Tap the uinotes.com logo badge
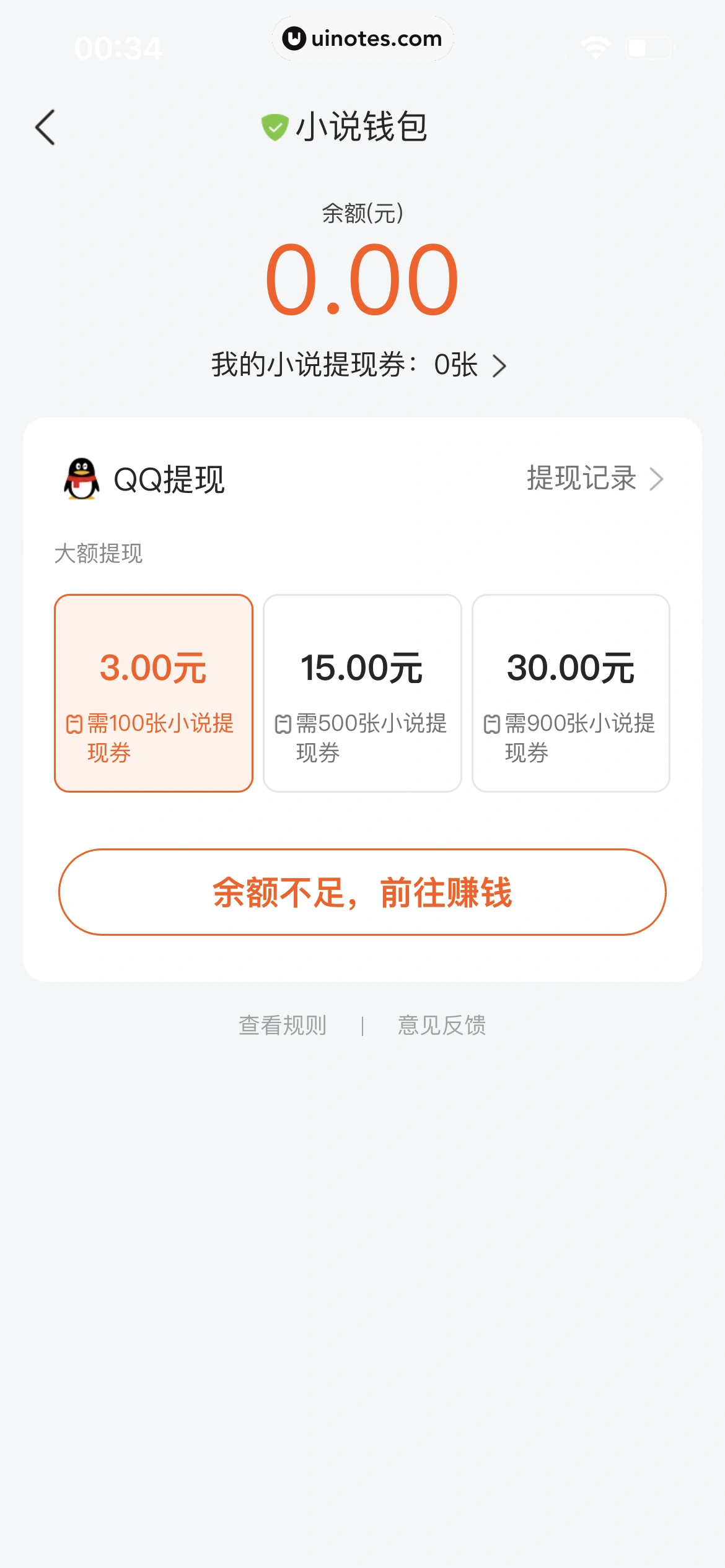Viewport: 725px width, 1568px height. tap(362, 38)
